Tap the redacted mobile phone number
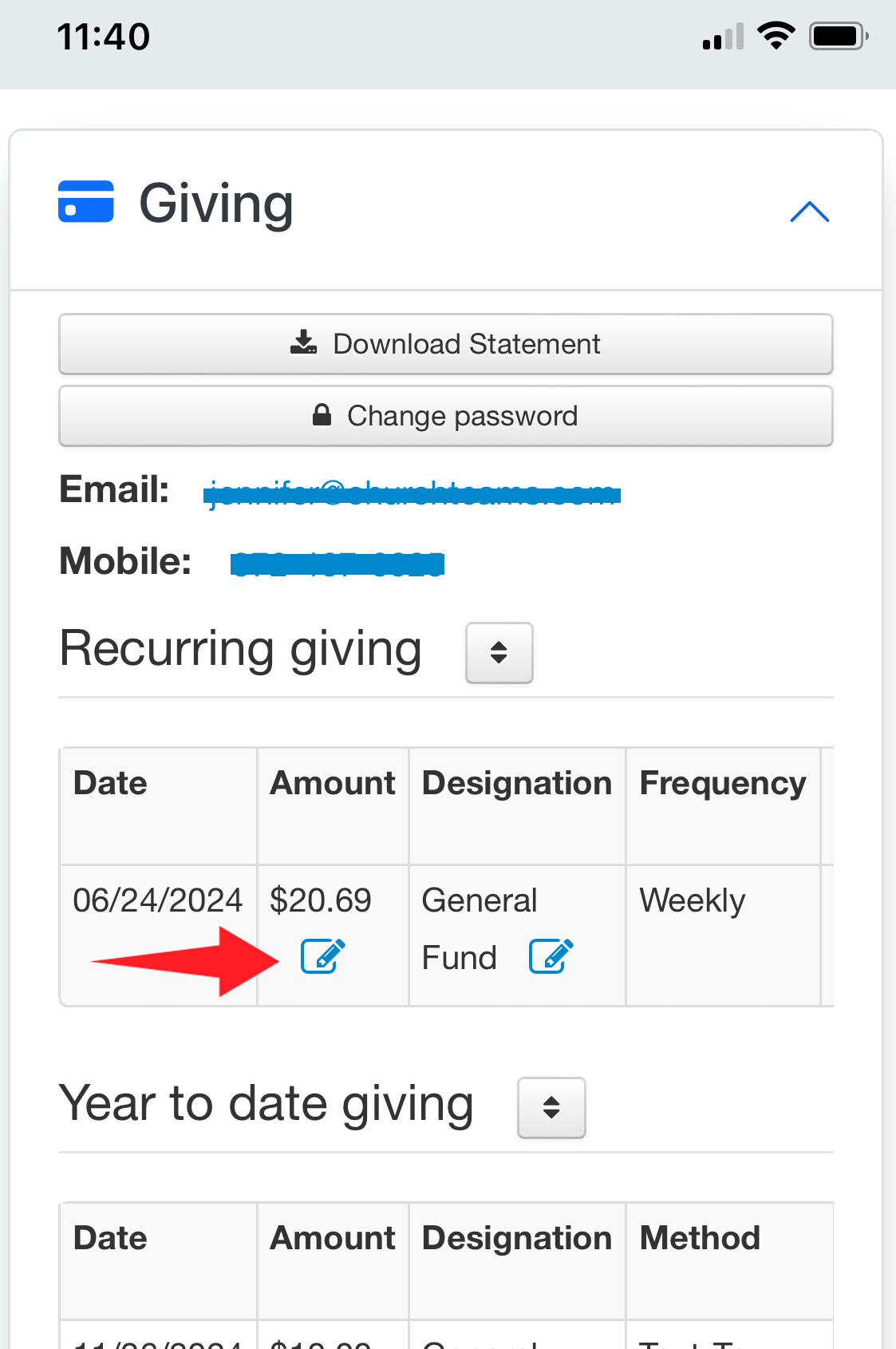Viewport: 896px width, 1349px height. [x=336, y=561]
